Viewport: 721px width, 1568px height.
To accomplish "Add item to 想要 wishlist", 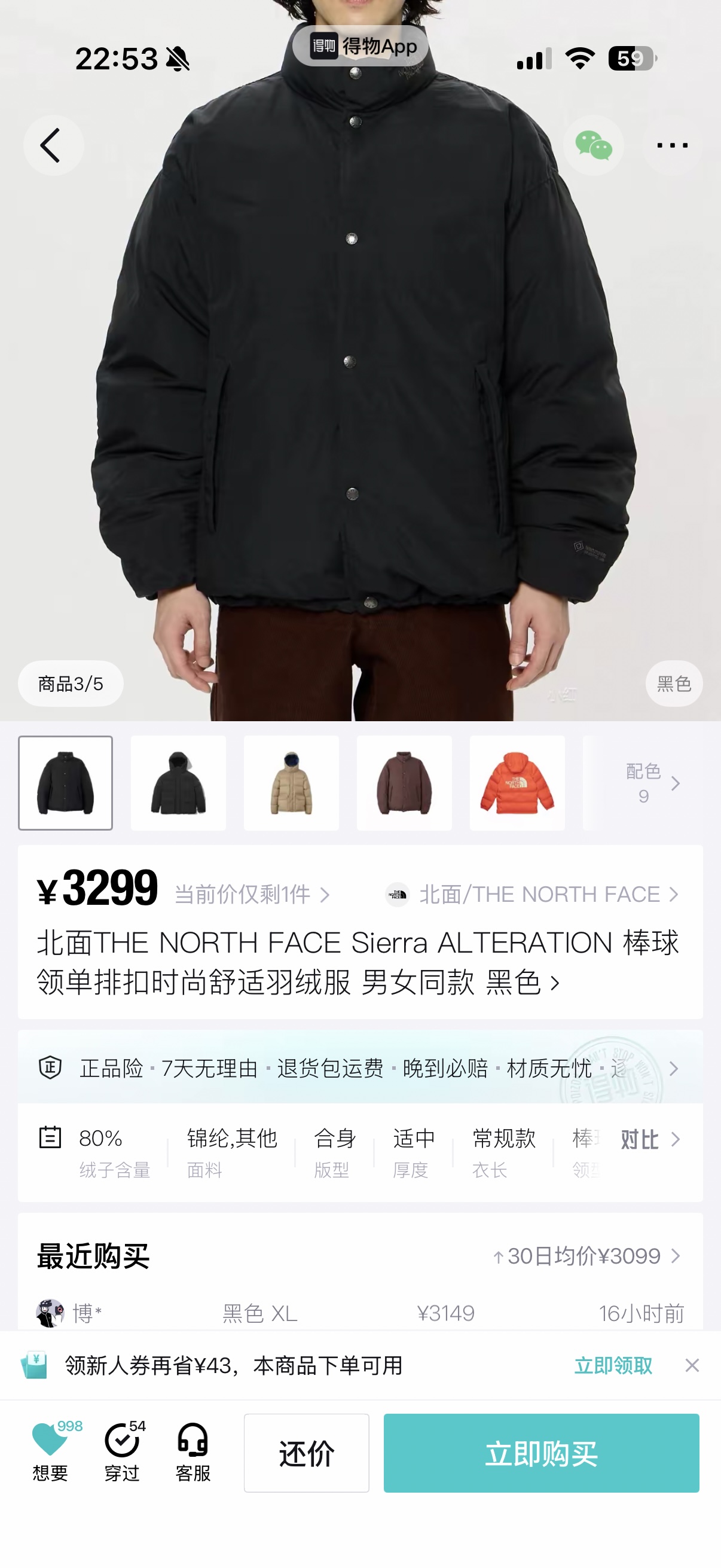I will click(x=50, y=1453).
